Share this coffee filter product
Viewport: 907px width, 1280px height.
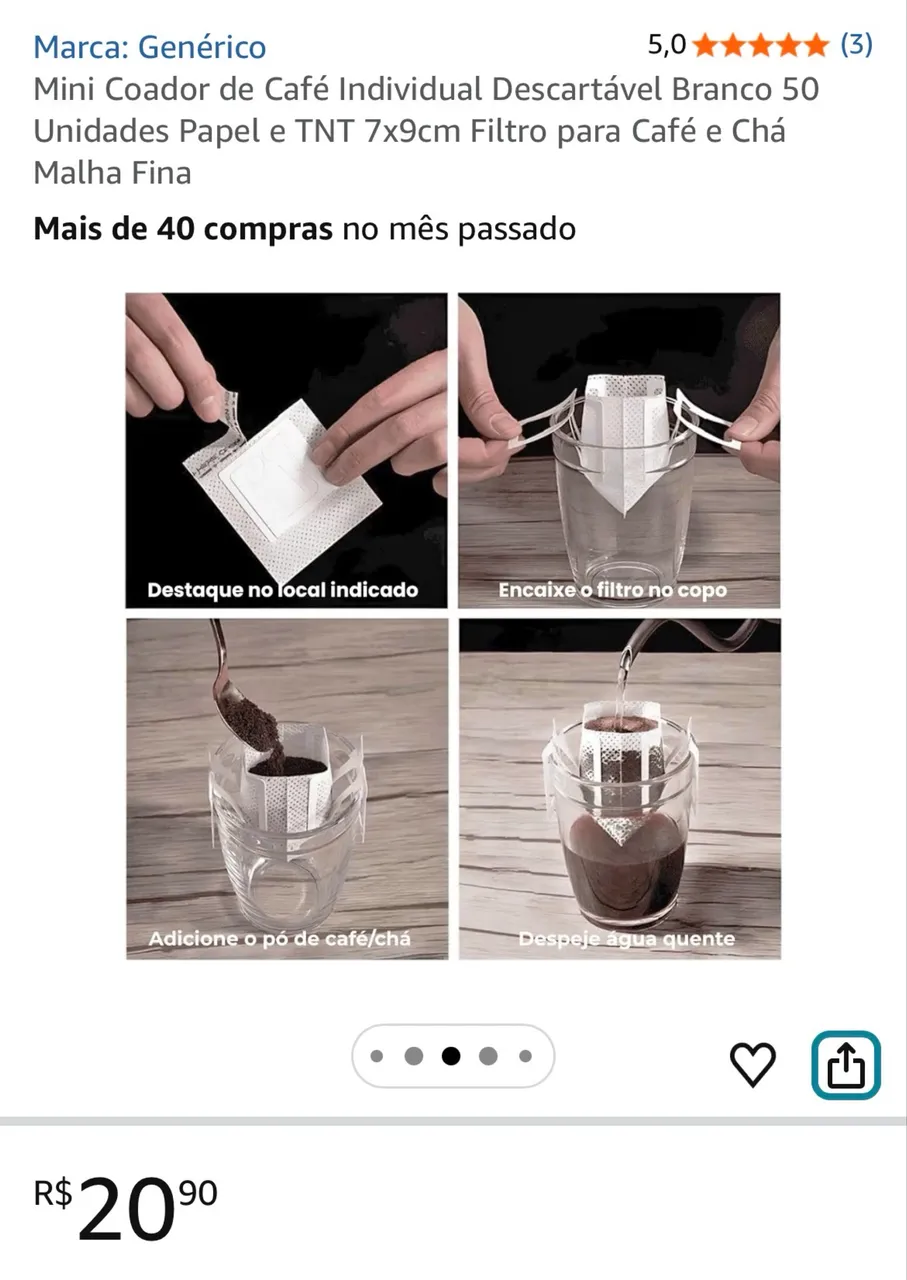pyautogui.click(x=845, y=1065)
